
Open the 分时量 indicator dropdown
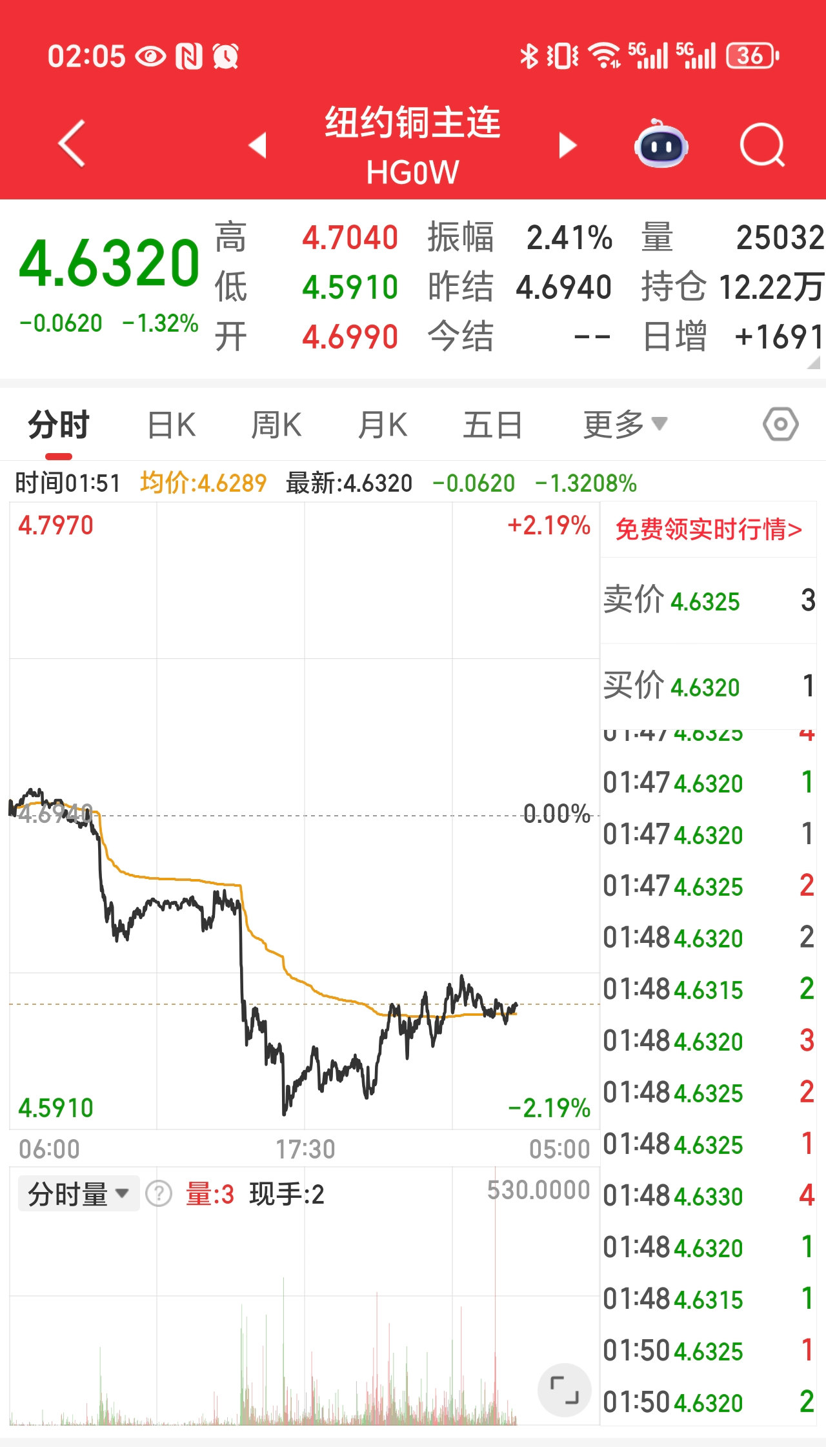[78, 1195]
